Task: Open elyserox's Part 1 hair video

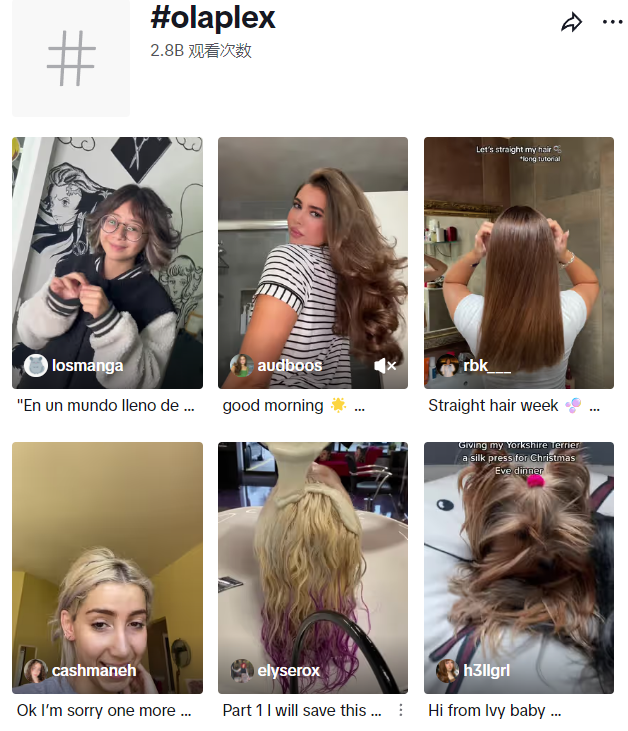Action: [x=312, y=567]
